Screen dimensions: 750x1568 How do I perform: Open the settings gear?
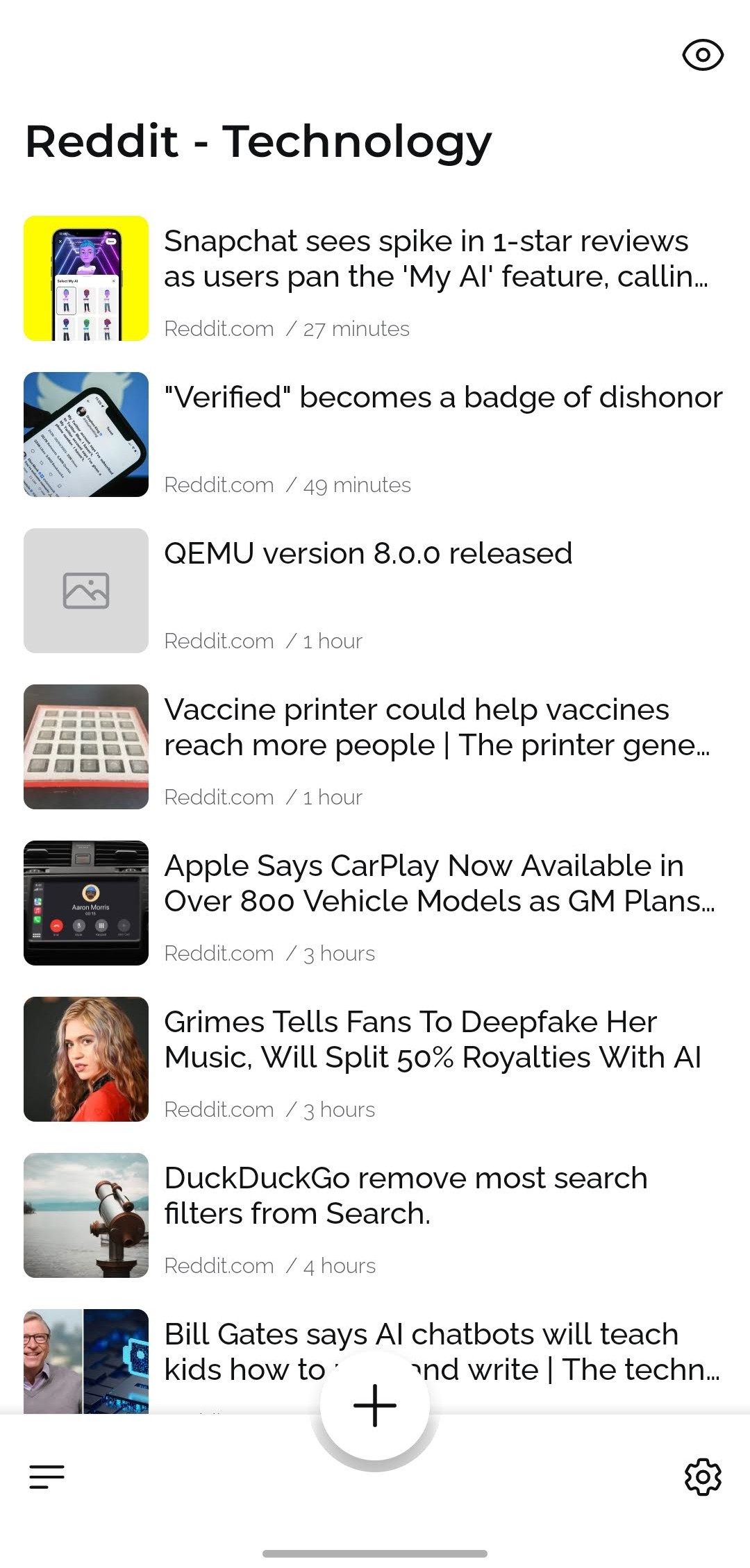point(703,1476)
